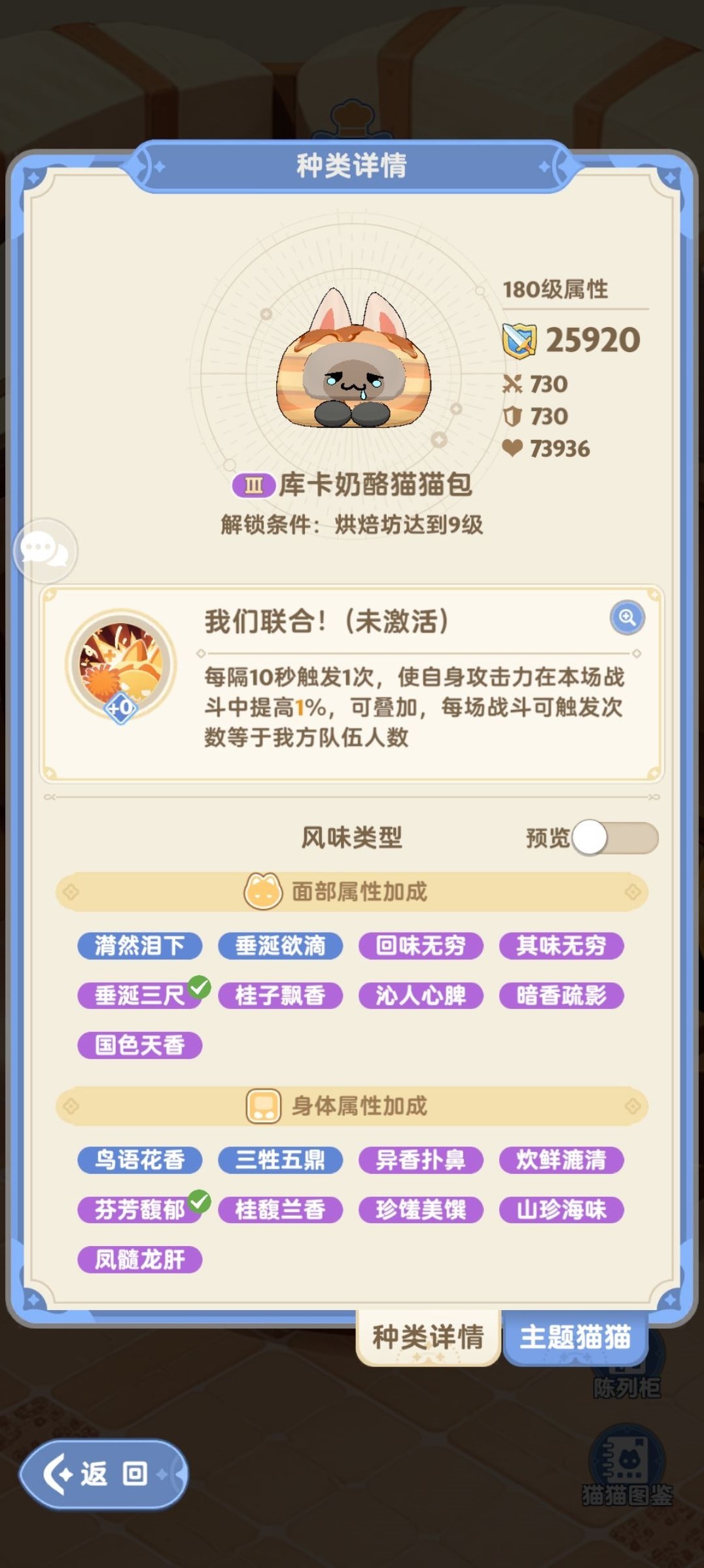Select the checked 垂涎三尺 chip
Viewport: 704px width, 1568px height.
(x=139, y=995)
